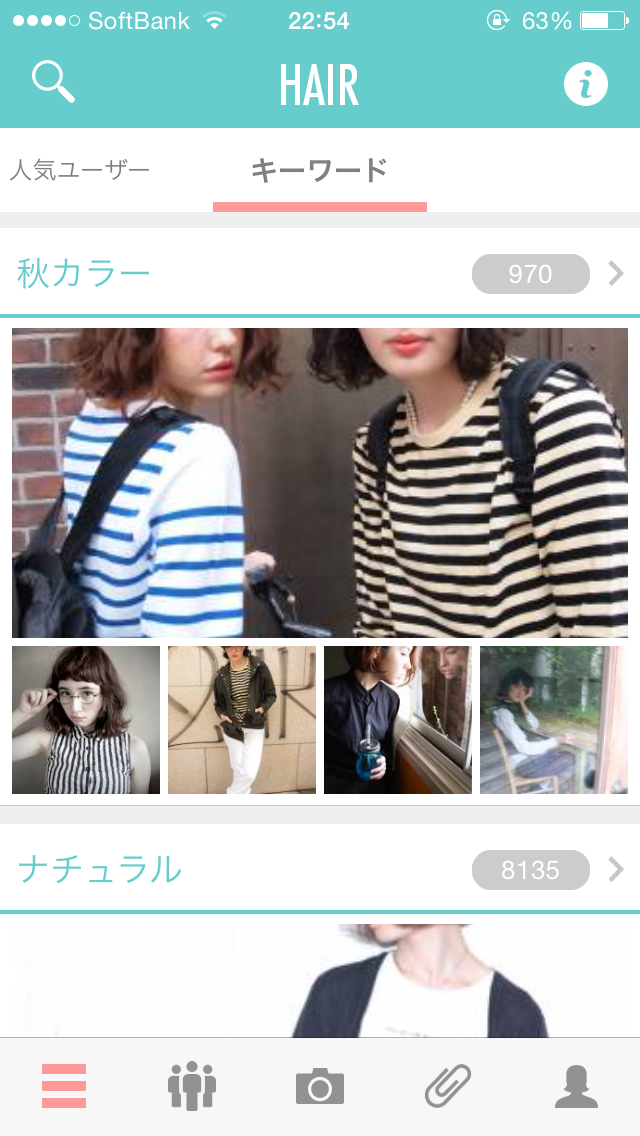Go to the people group tab
The height and width of the screenshot is (1136, 640).
coord(192,1086)
